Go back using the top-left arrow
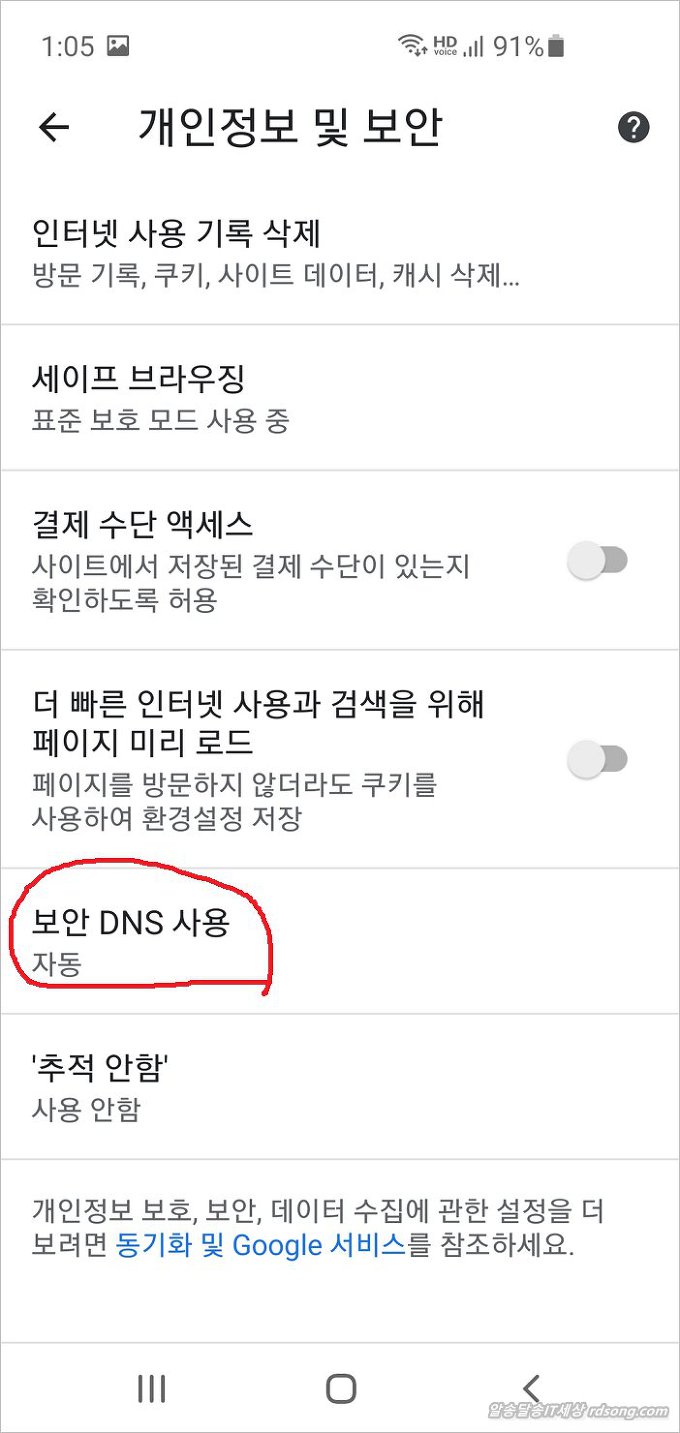 coord(54,127)
